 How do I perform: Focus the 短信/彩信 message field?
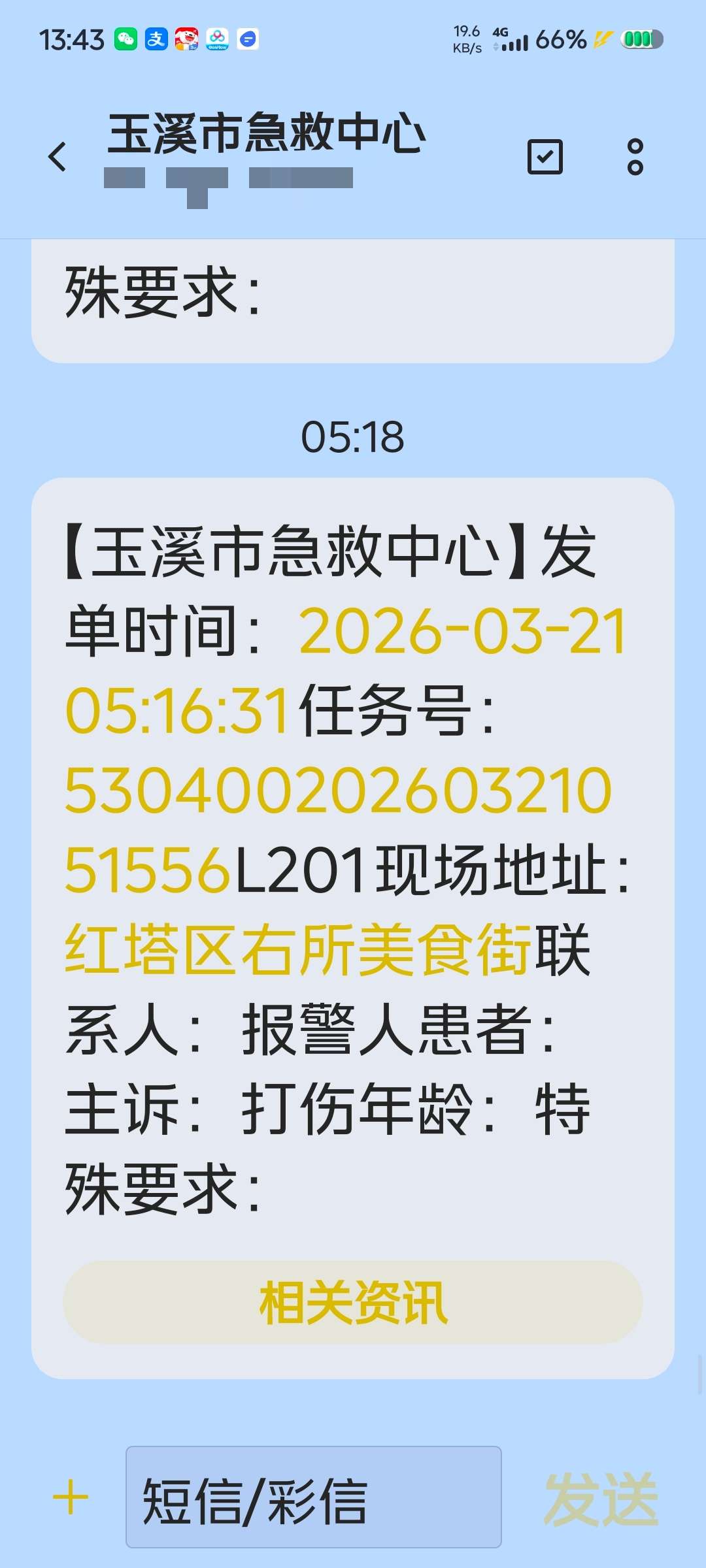[x=313, y=1497]
